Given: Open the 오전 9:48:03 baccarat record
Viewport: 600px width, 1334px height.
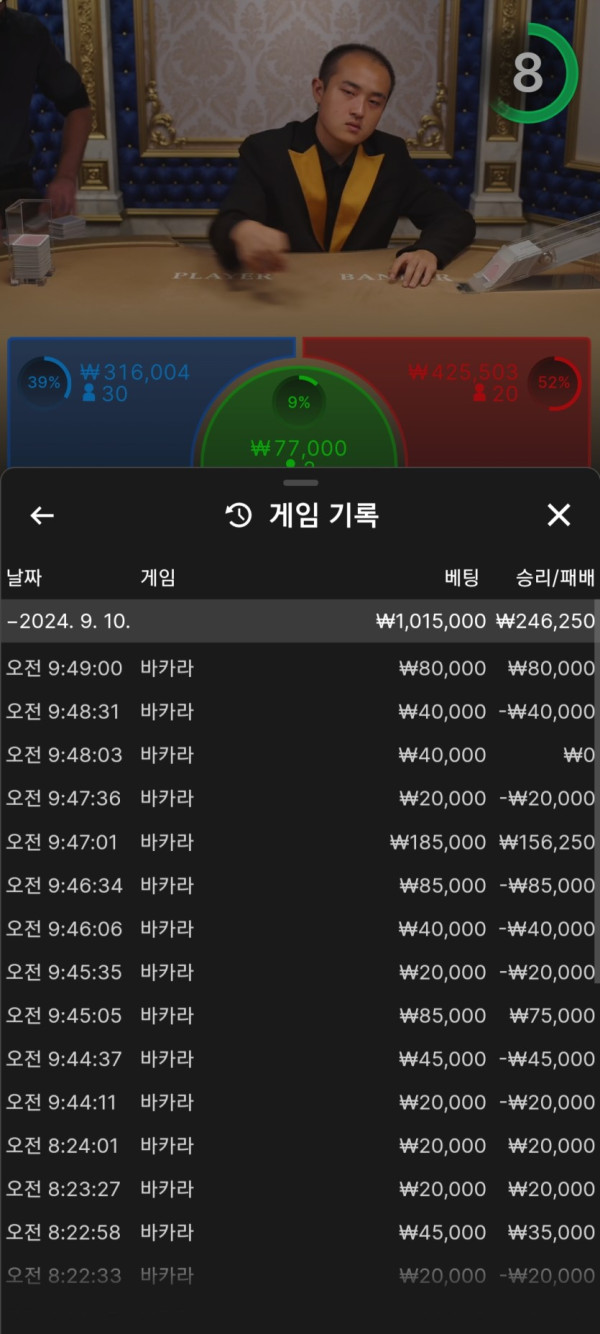Looking at the screenshot, I should point(300,755).
